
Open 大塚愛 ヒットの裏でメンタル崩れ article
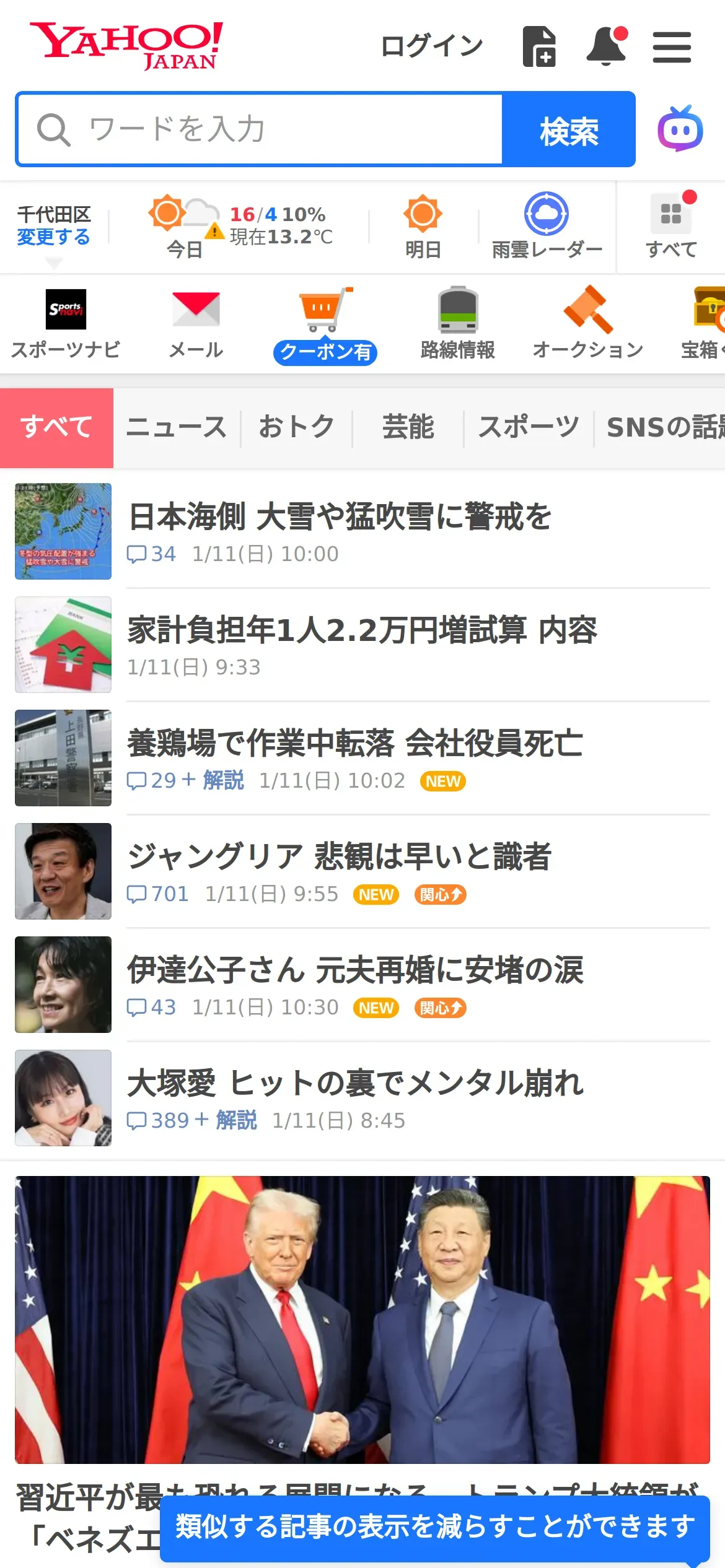[x=354, y=1083]
